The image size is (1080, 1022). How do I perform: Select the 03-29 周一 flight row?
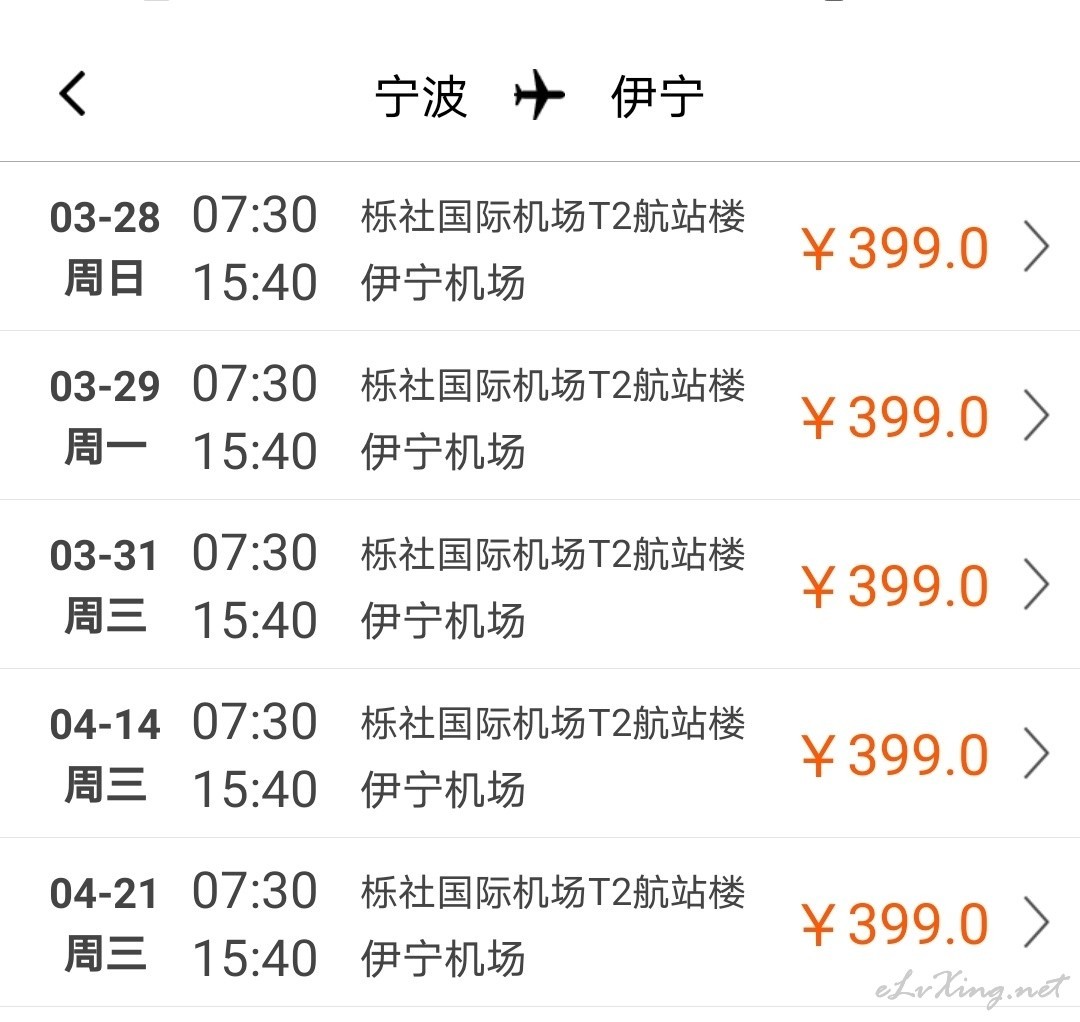coord(540,416)
